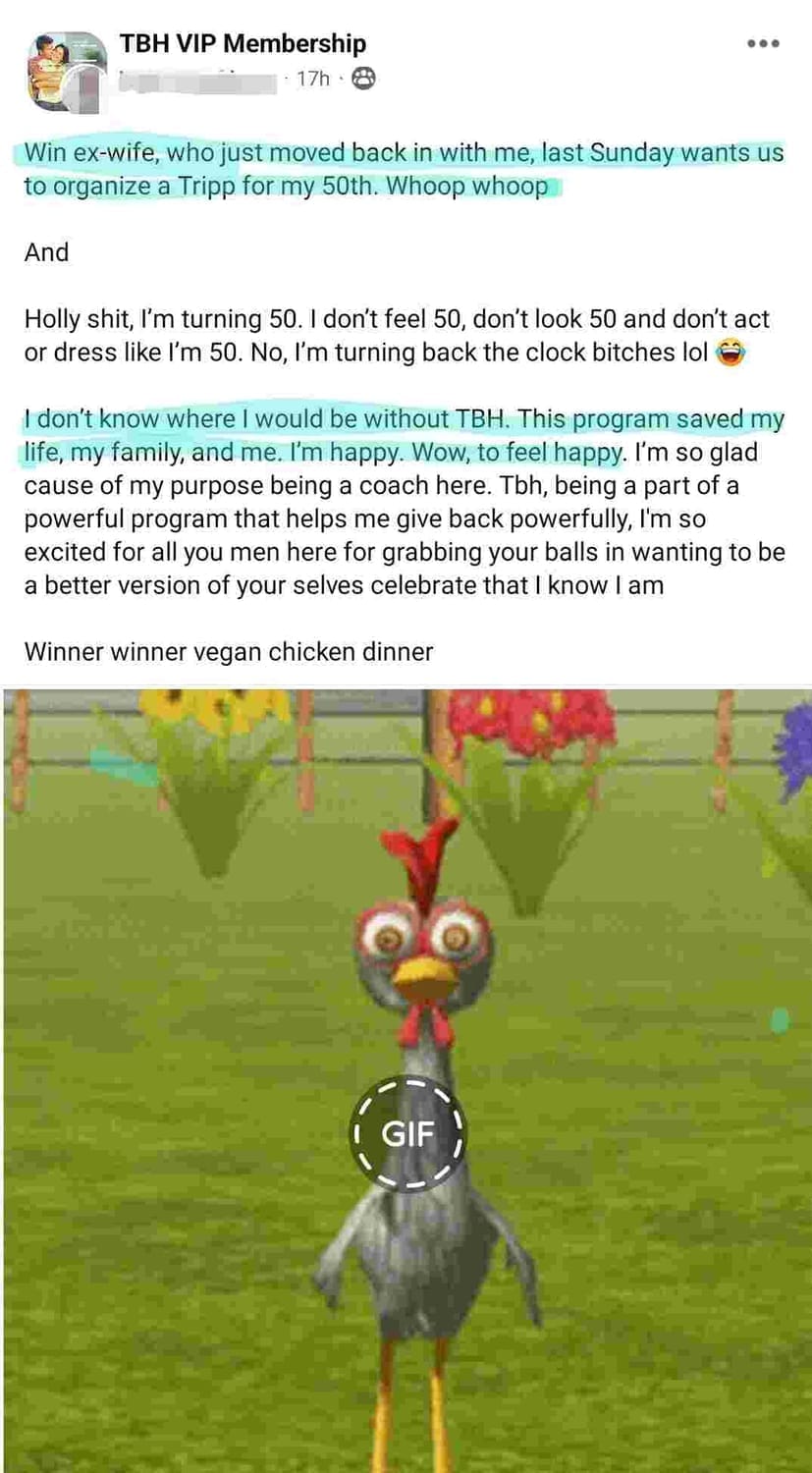View the poster's profile picture
Screen dimensions: 812x1473
pos(66,72)
